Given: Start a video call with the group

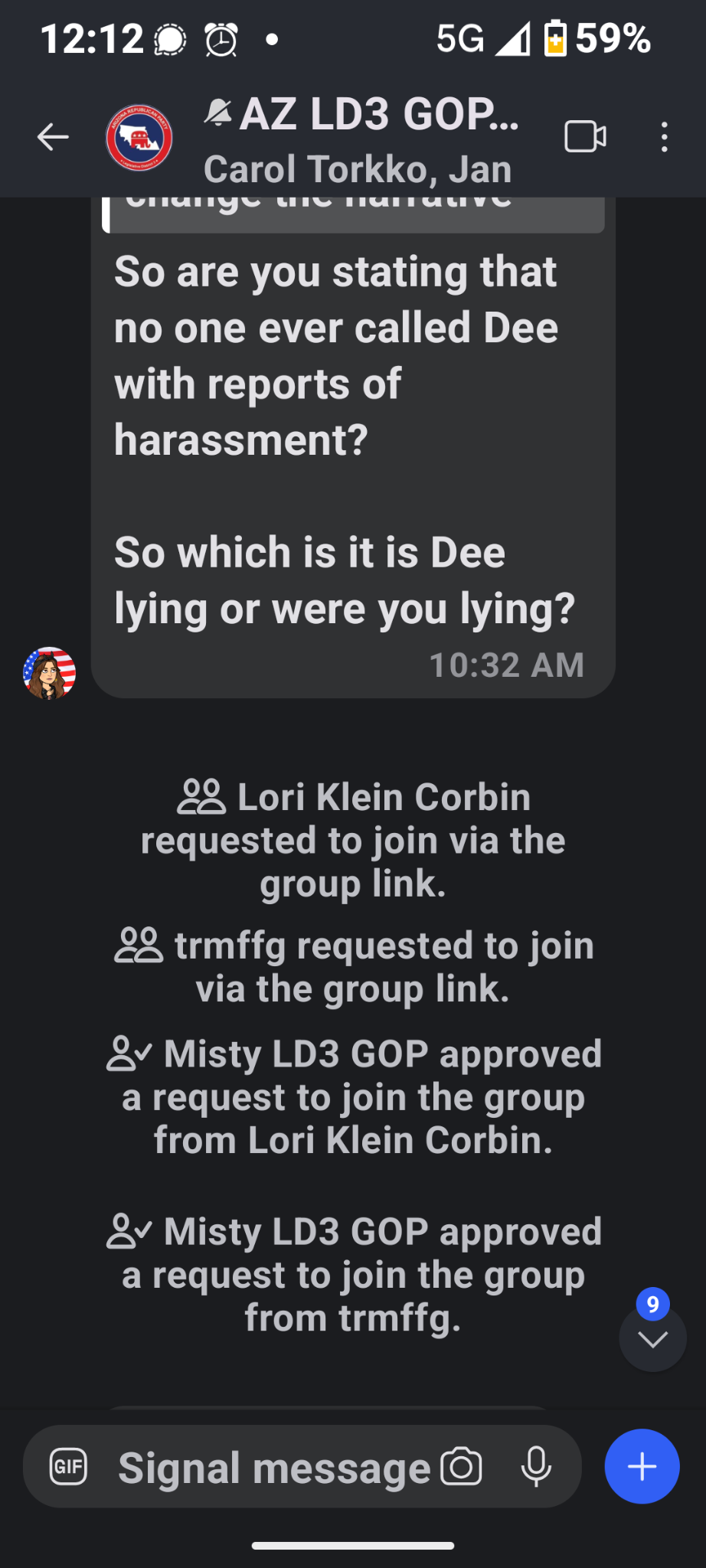Looking at the screenshot, I should pyautogui.click(x=585, y=138).
